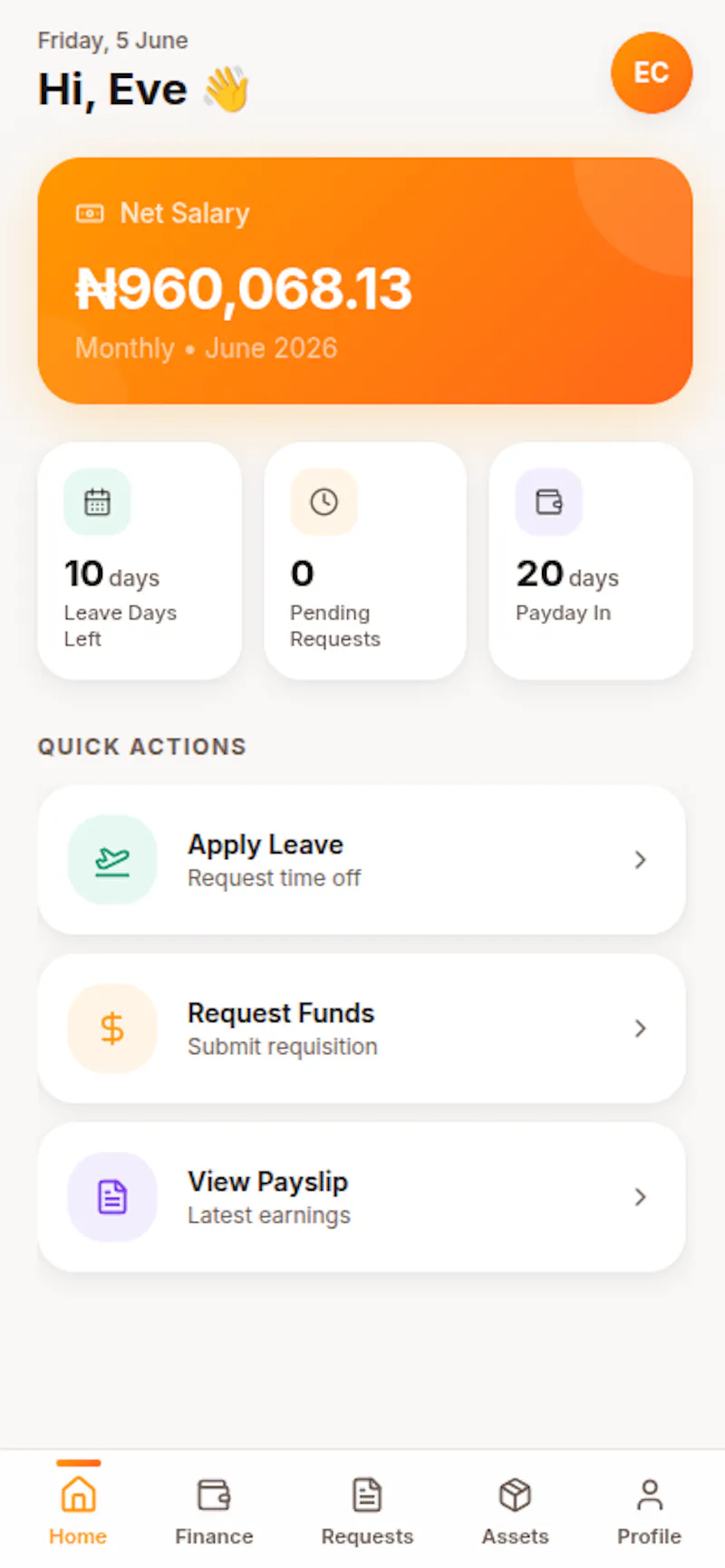Switch to the Profile tab
Screen dimensions: 725x1568
(x=649, y=1510)
